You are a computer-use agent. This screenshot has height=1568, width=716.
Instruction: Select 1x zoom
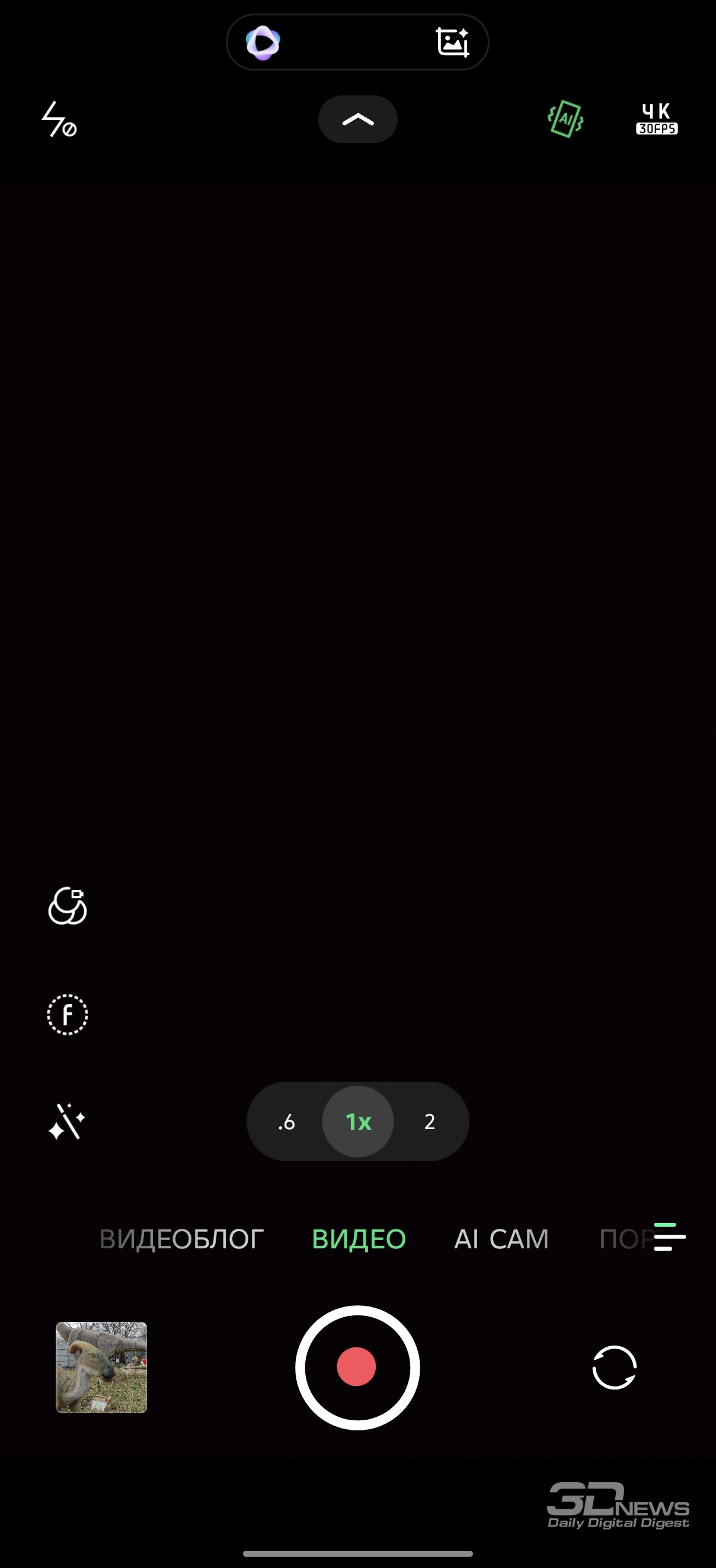pos(357,1121)
